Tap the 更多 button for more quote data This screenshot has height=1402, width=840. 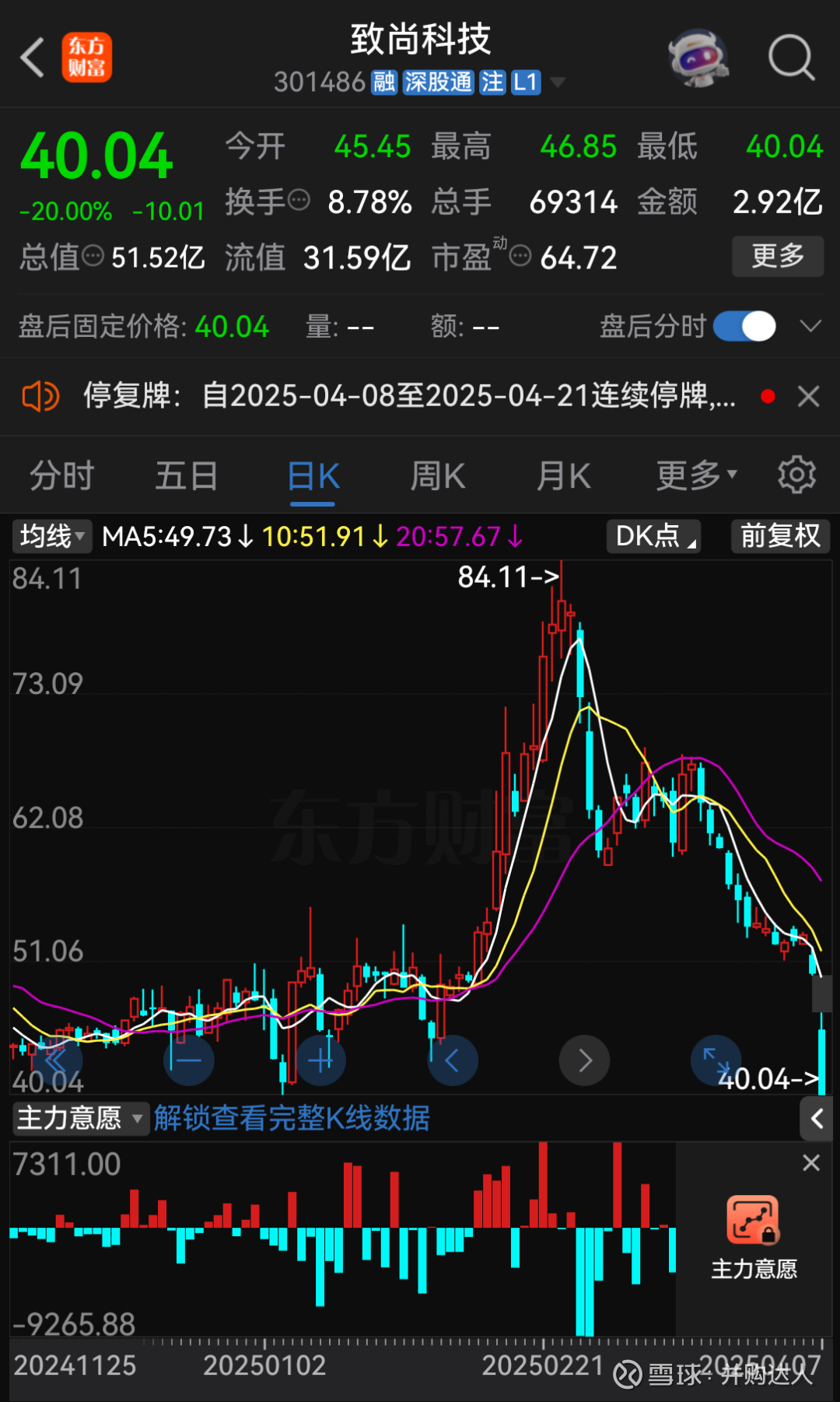tap(777, 256)
